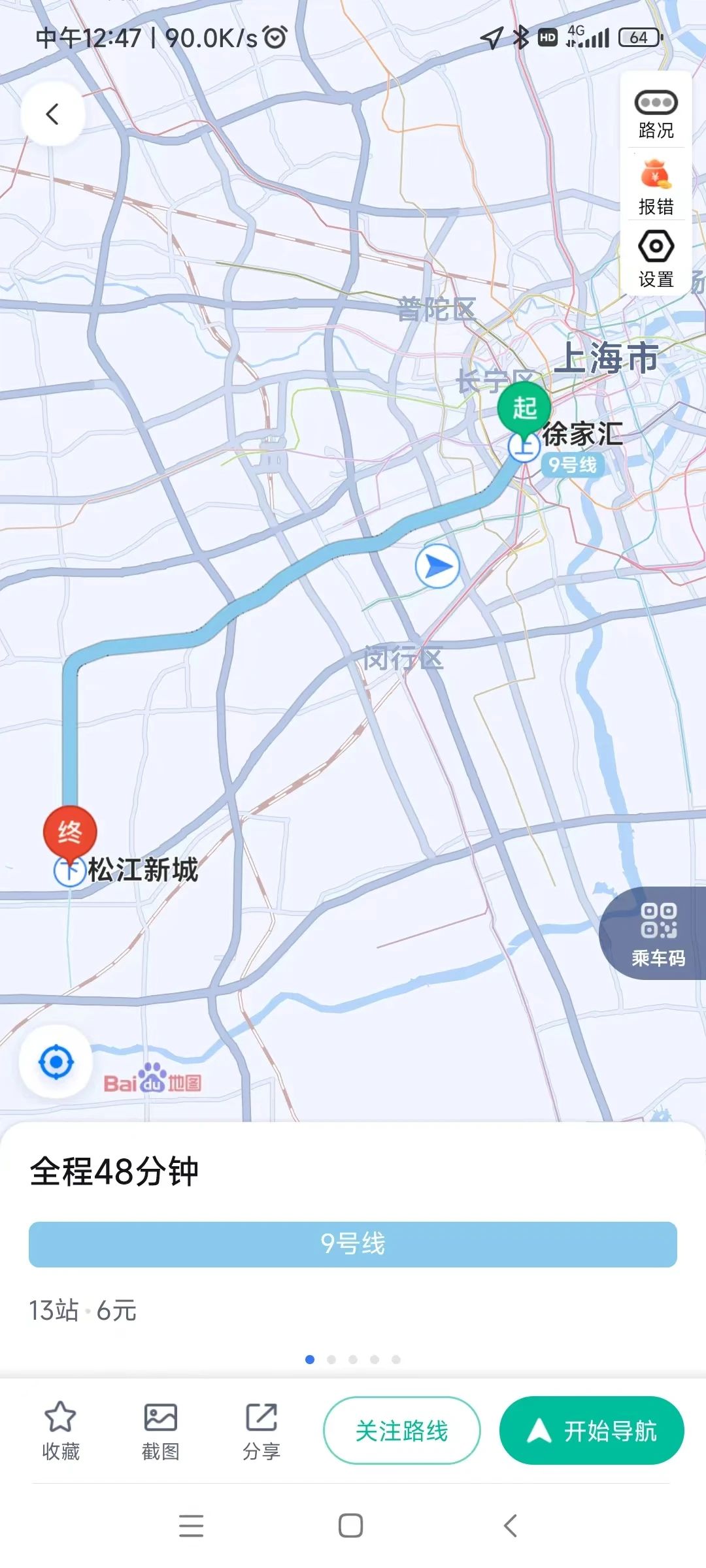706x1568 pixels.
Task: Go to the system home screen
Action: click(351, 1526)
